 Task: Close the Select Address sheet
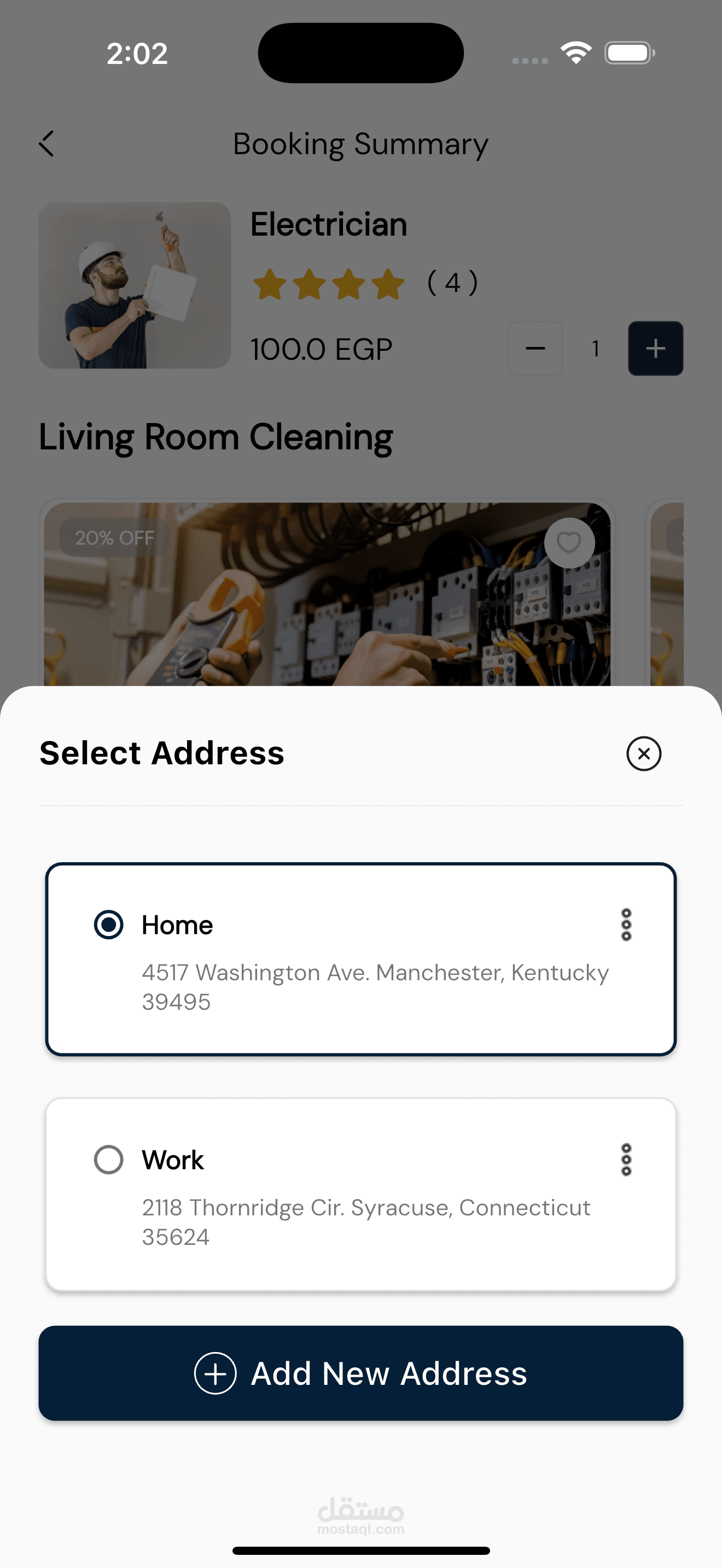643,753
